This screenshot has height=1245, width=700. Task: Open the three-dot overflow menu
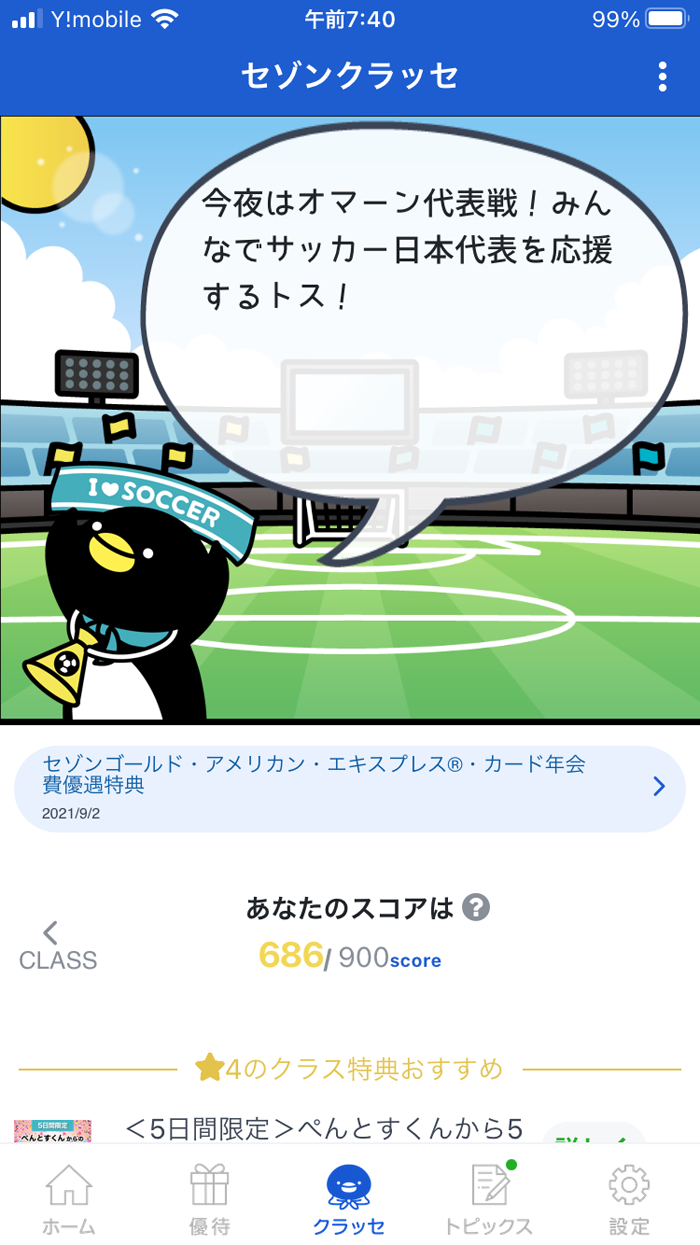click(662, 77)
